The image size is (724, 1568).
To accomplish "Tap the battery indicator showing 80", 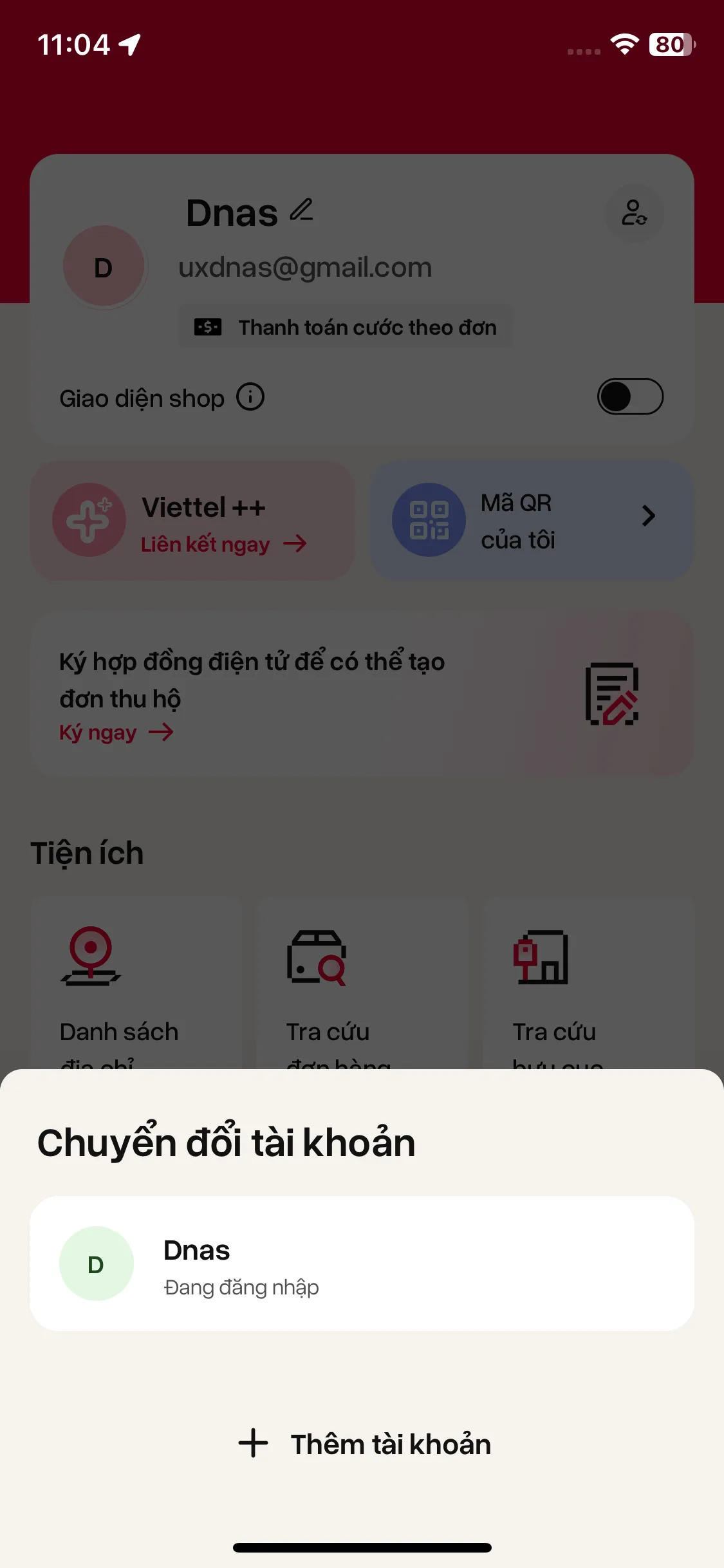I will (669, 44).
